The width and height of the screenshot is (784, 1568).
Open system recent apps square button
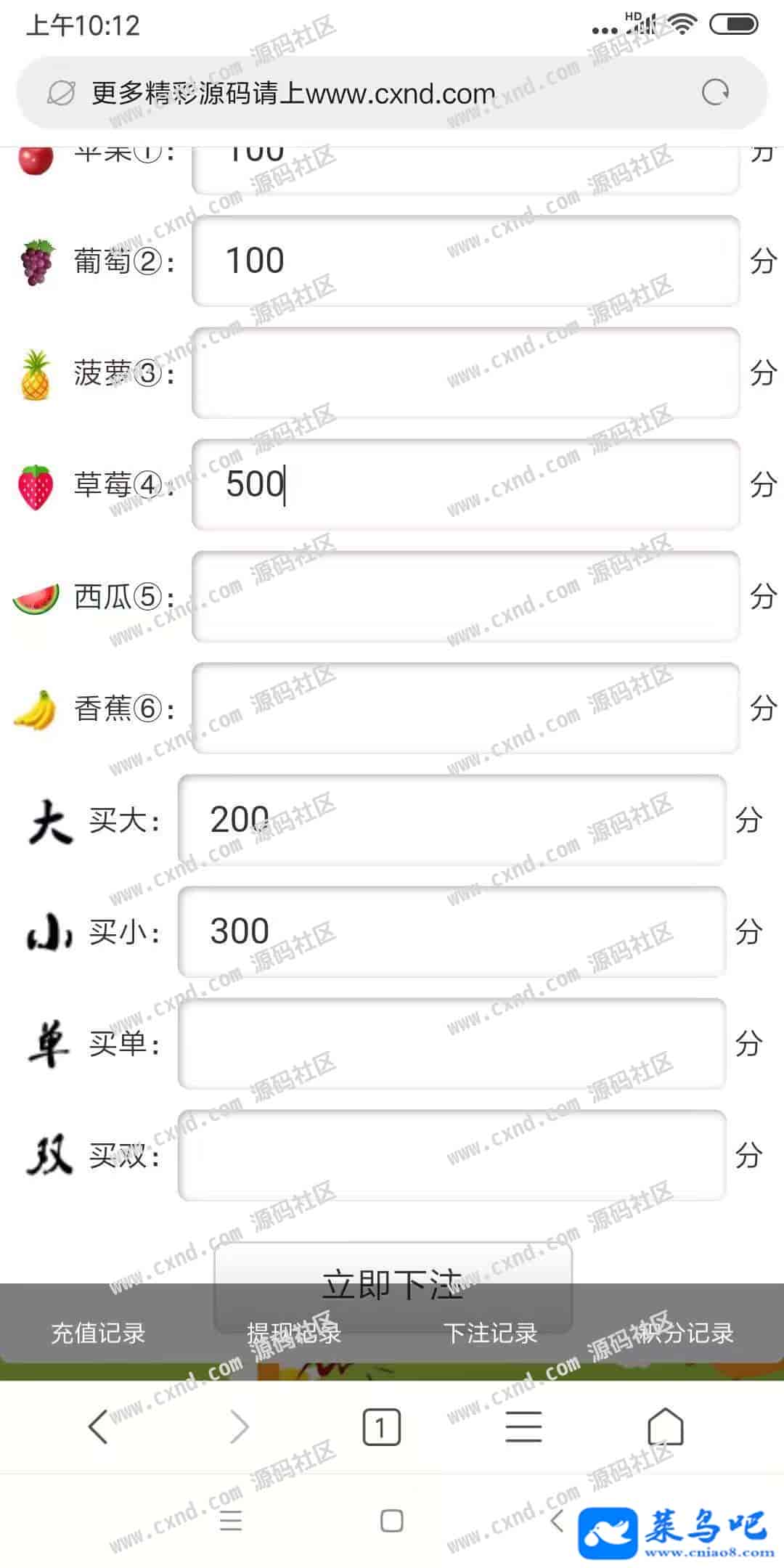pyautogui.click(x=391, y=1520)
